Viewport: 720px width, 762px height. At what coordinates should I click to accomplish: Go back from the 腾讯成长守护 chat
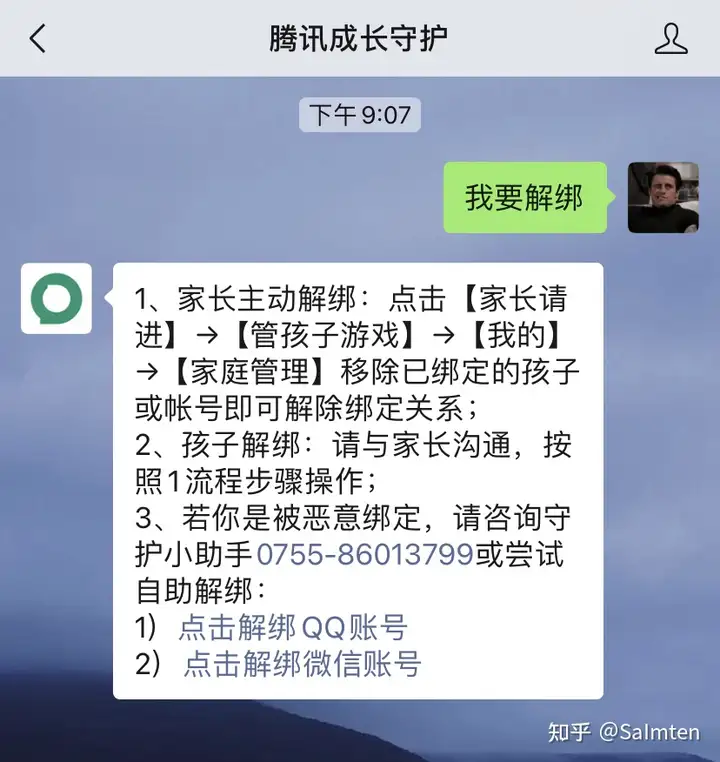click(38, 39)
